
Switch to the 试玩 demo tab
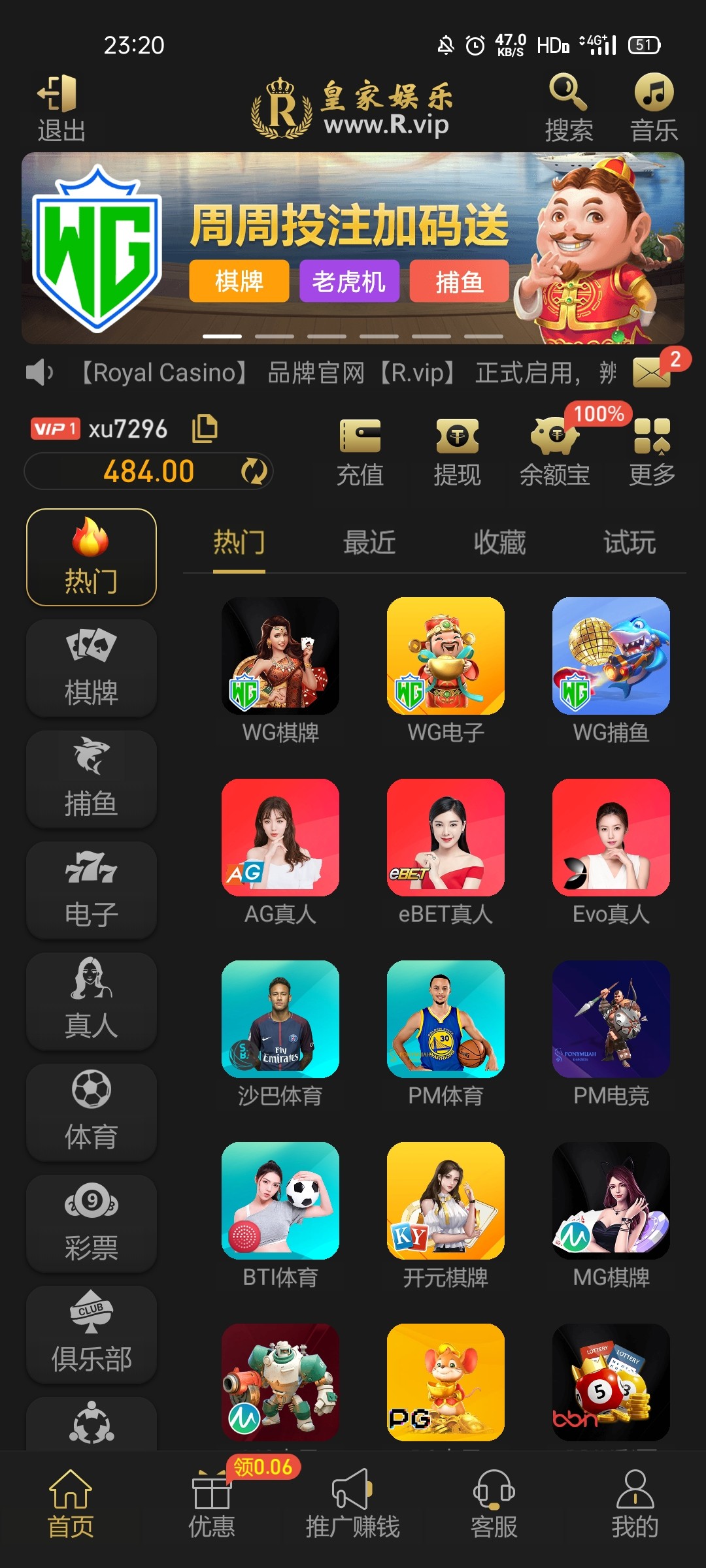pos(629,544)
